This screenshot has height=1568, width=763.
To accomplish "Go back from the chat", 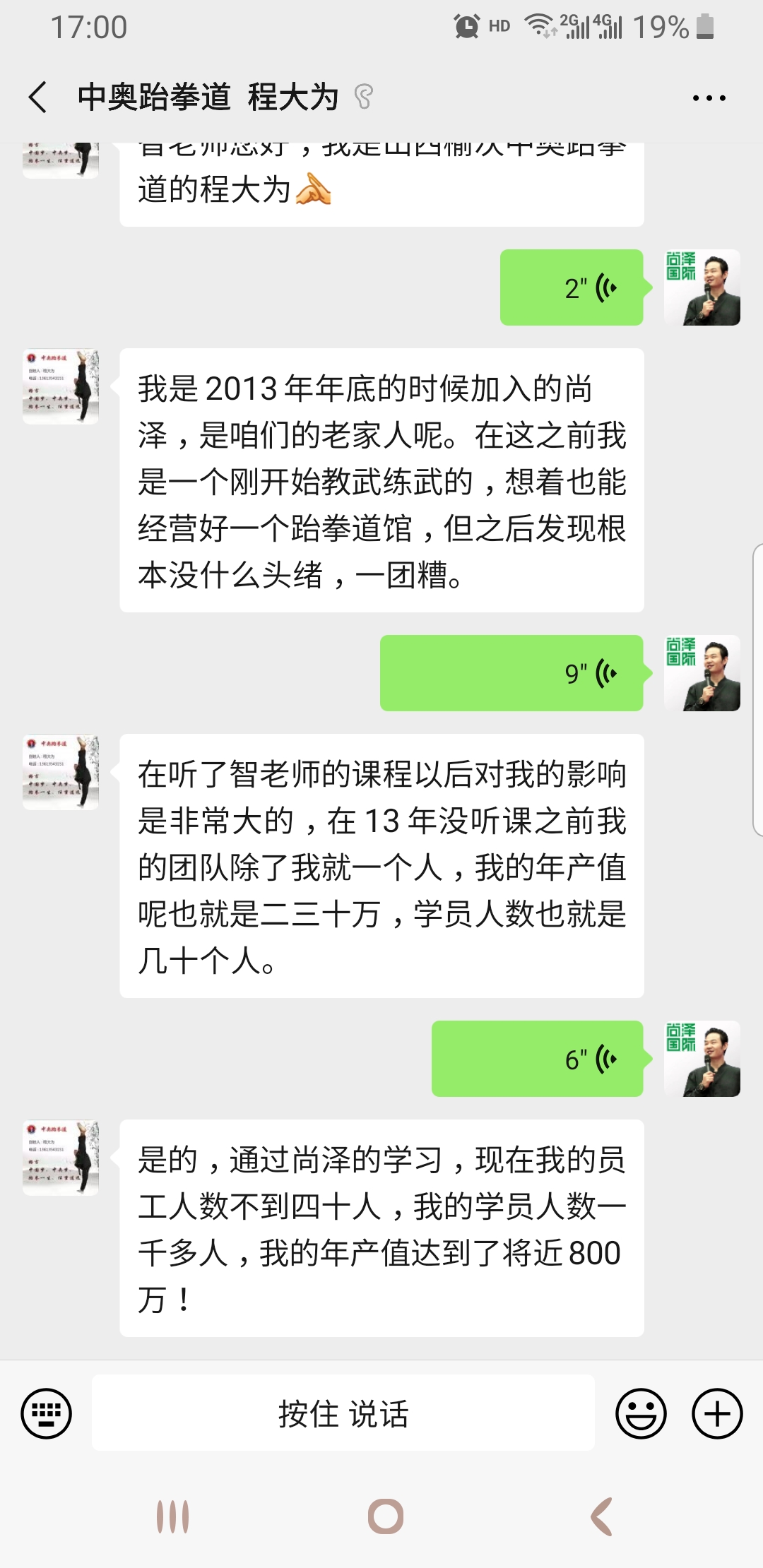I will tap(38, 97).
